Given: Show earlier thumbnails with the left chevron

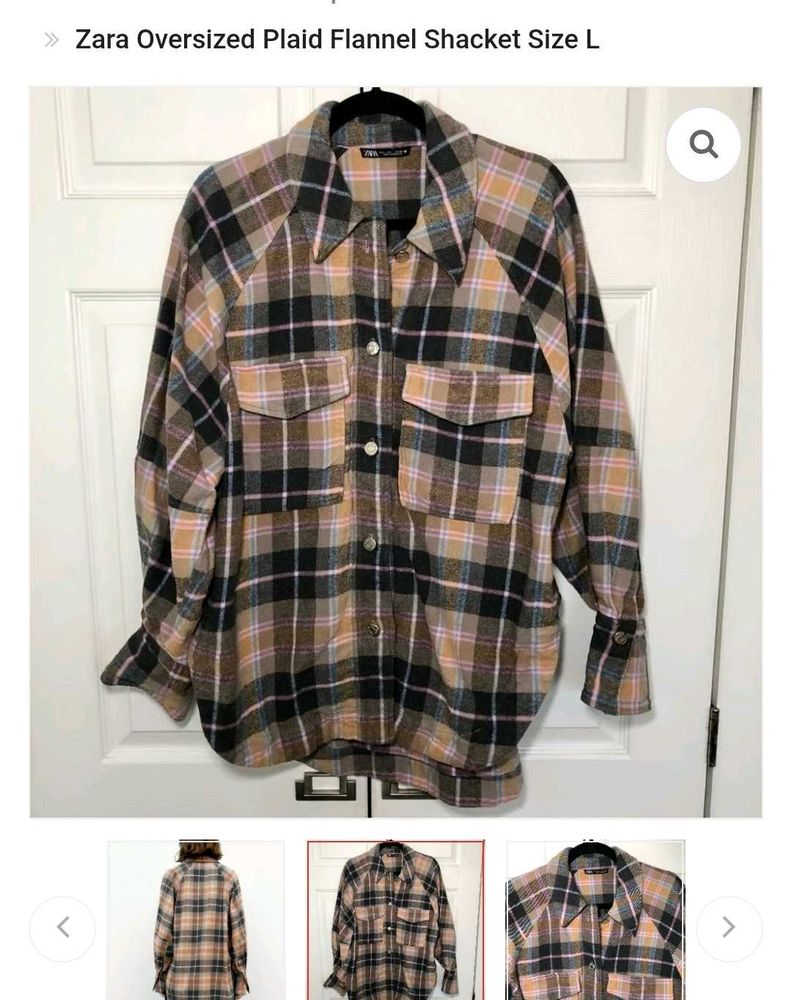Looking at the screenshot, I should point(63,926).
